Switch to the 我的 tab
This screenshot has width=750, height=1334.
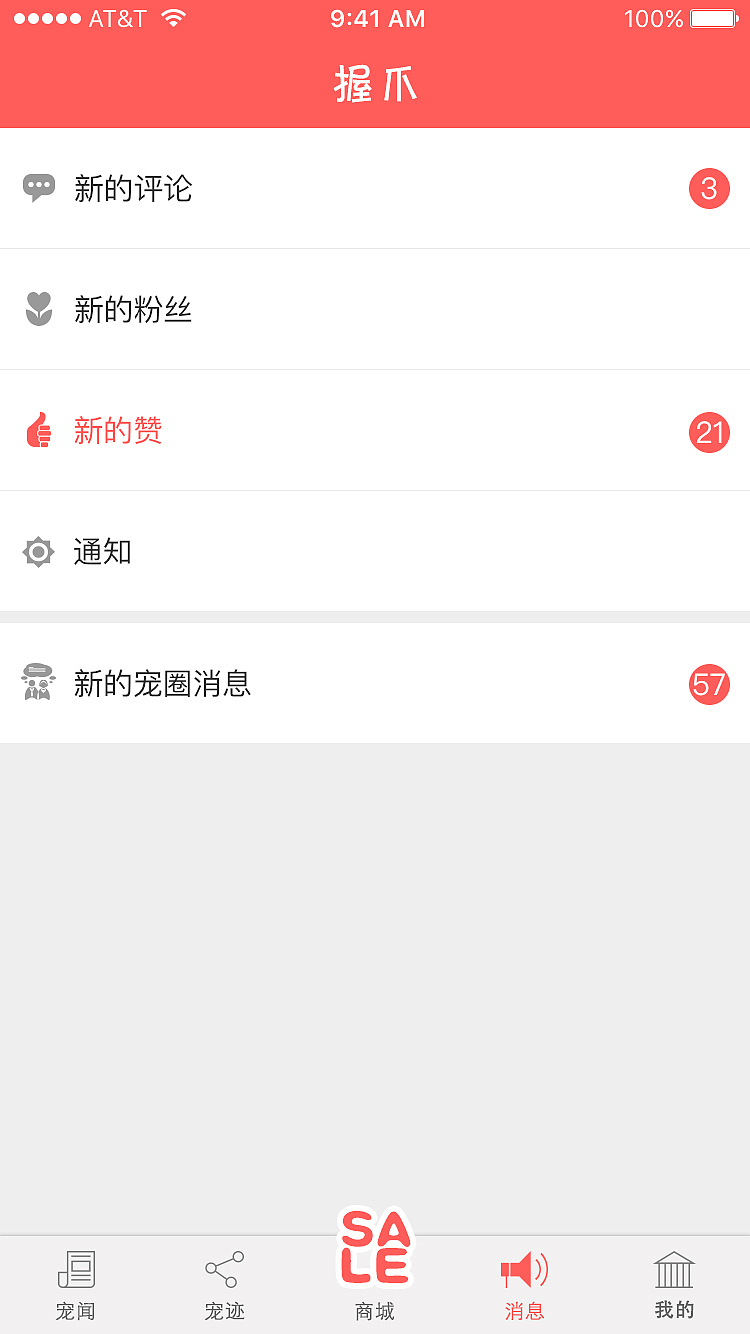(672, 1285)
